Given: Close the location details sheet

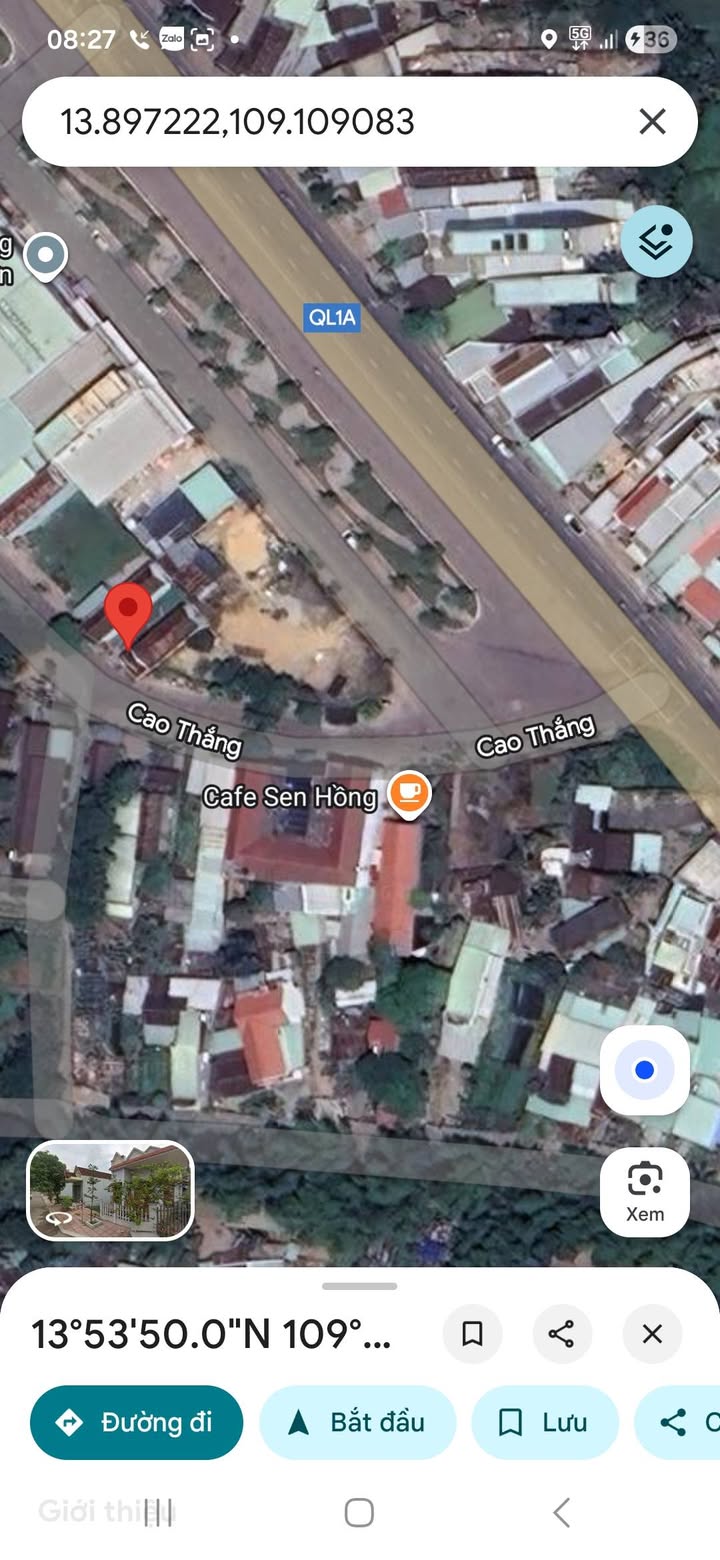Looking at the screenshot, I should (652, 1333).
